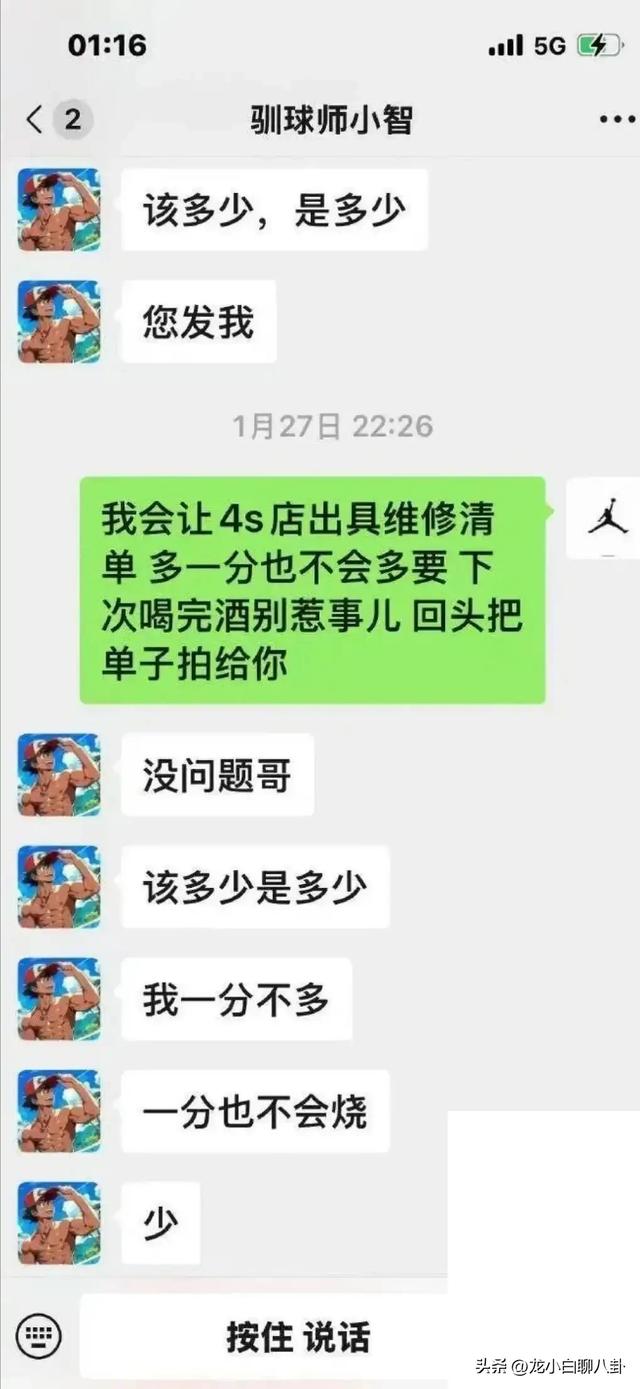This screenshot has width=640, height=1389.
Task: Switch to keyboard text input
Action: click(39, 1335)
